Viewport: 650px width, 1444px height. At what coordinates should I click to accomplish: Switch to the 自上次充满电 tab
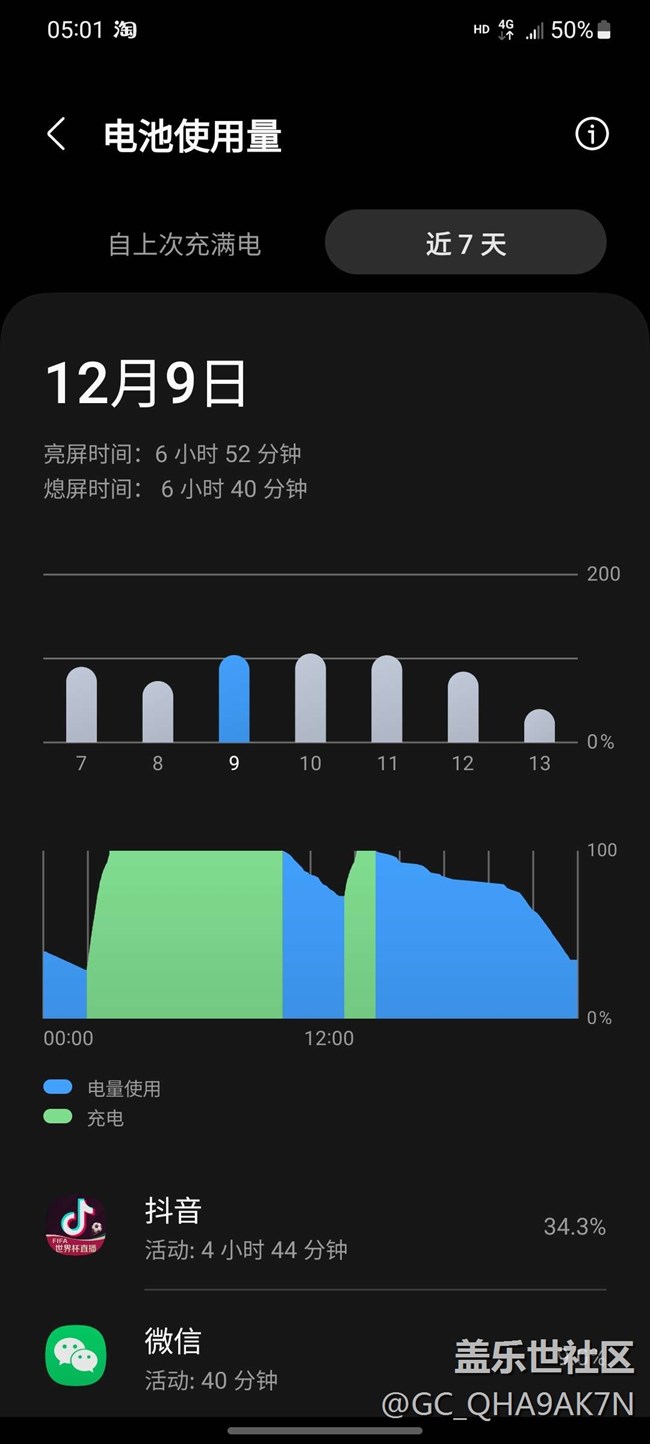185,244
